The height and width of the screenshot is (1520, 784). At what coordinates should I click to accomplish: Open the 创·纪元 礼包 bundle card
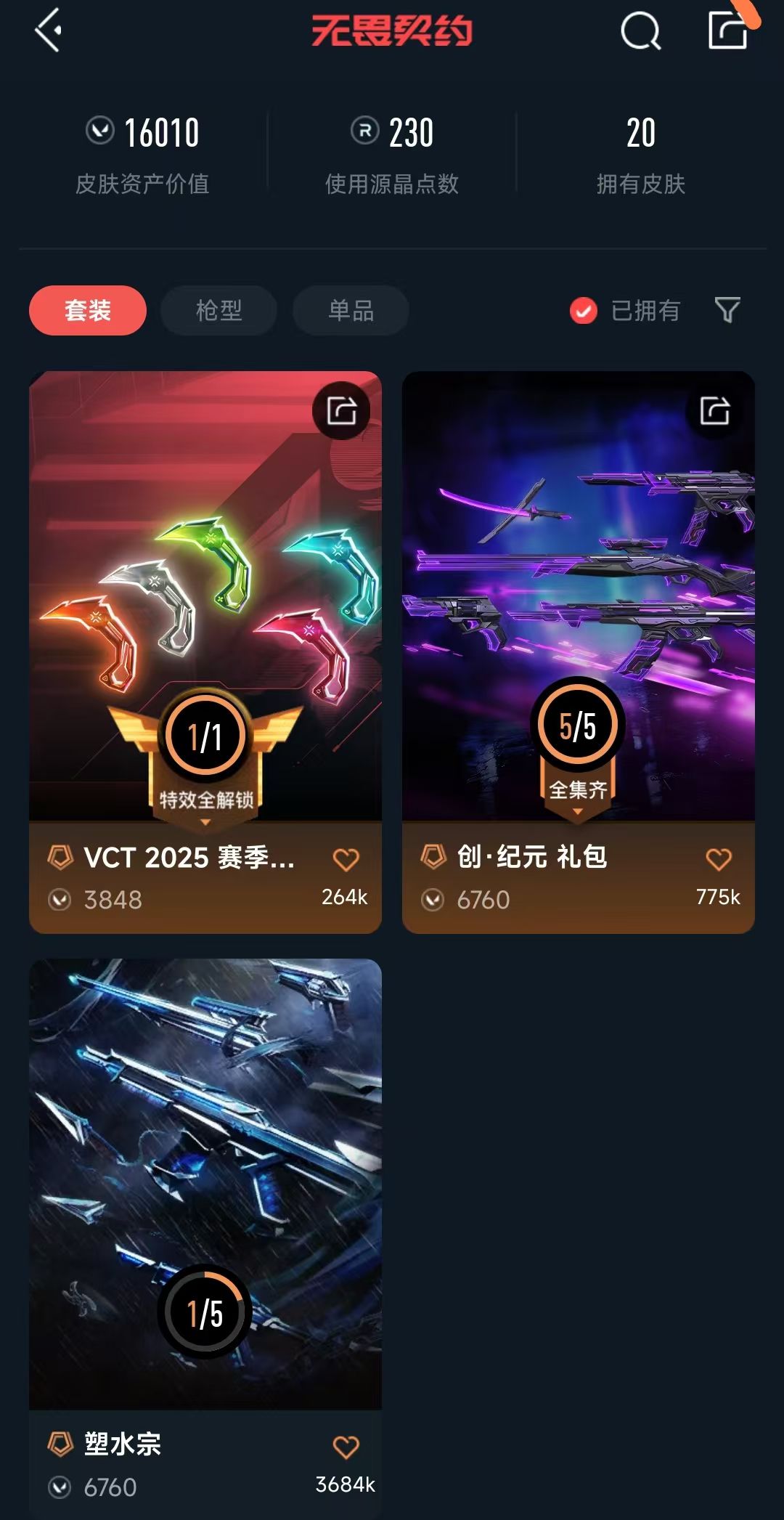[x=578, y=596]
